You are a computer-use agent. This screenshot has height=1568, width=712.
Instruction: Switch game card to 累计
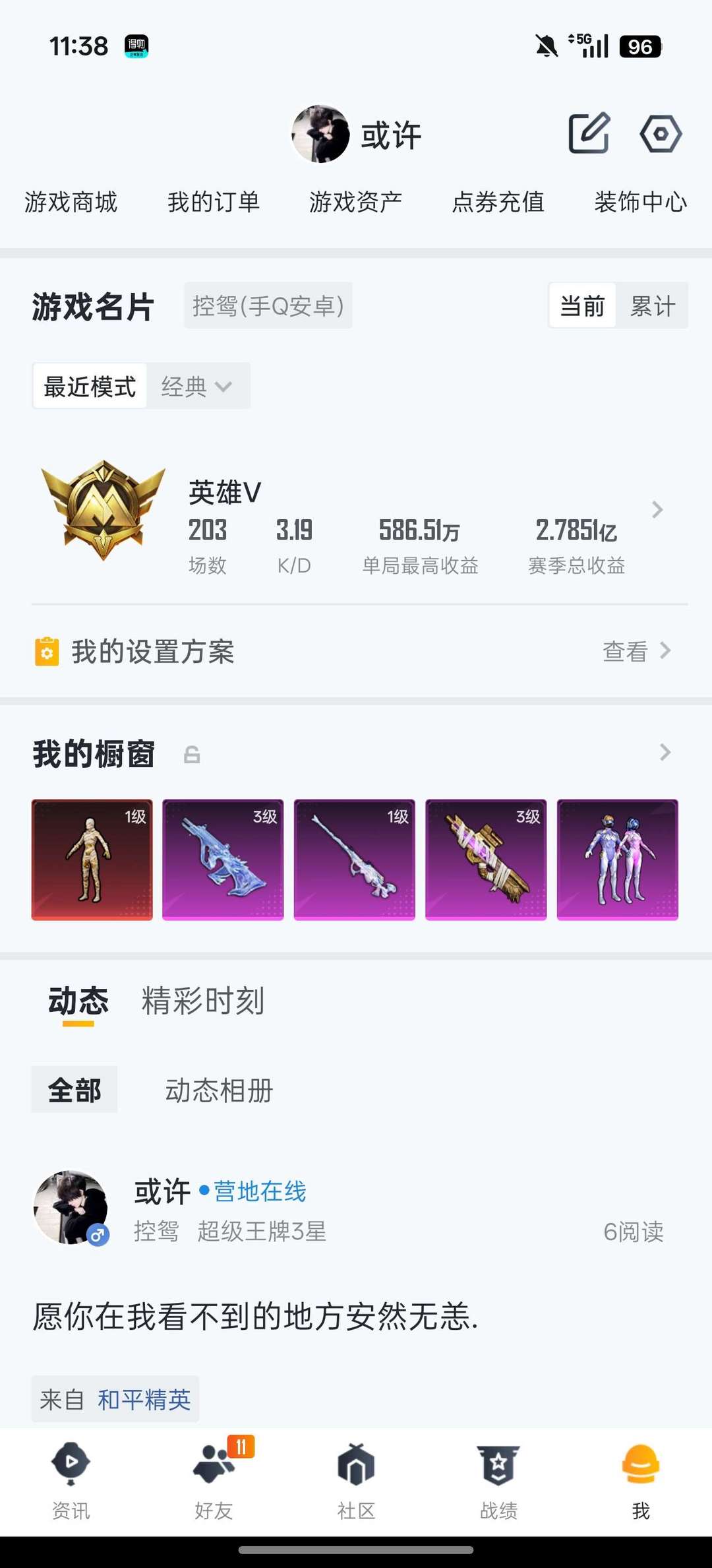[652, 306]
